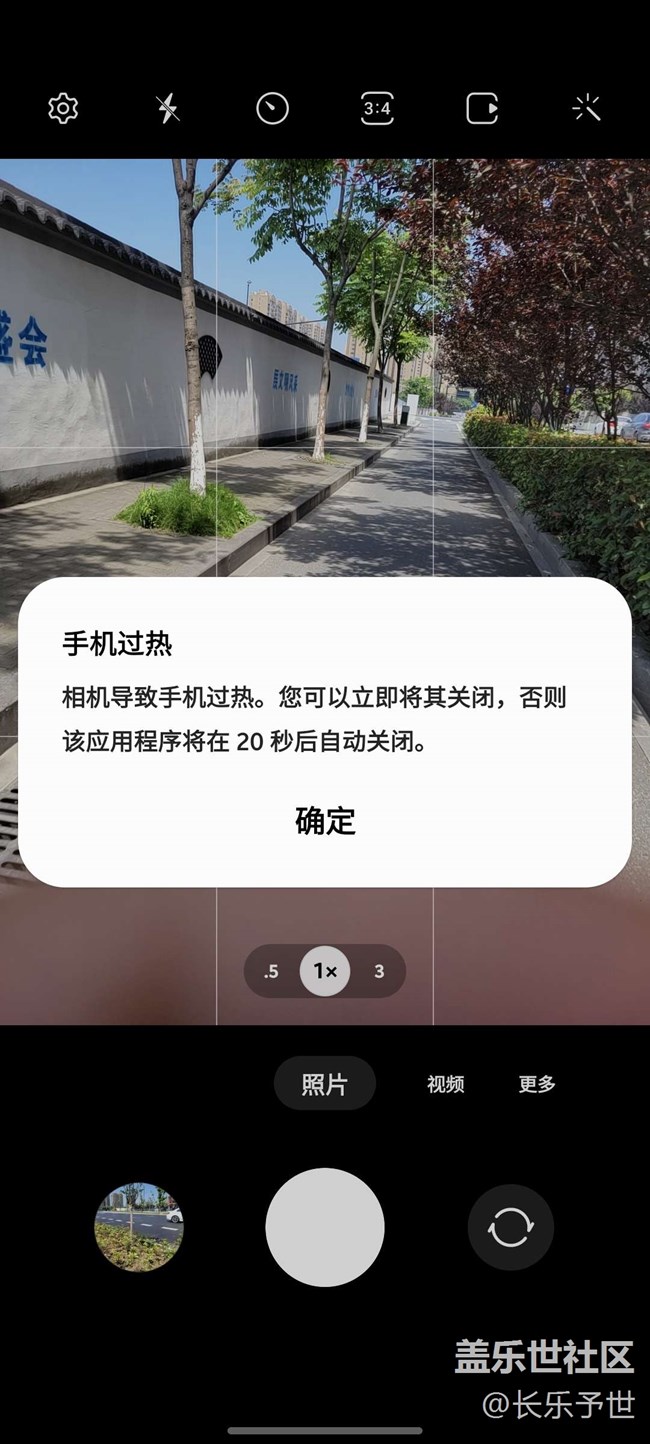Open the last photo thumbnail

coord(139,1227)
